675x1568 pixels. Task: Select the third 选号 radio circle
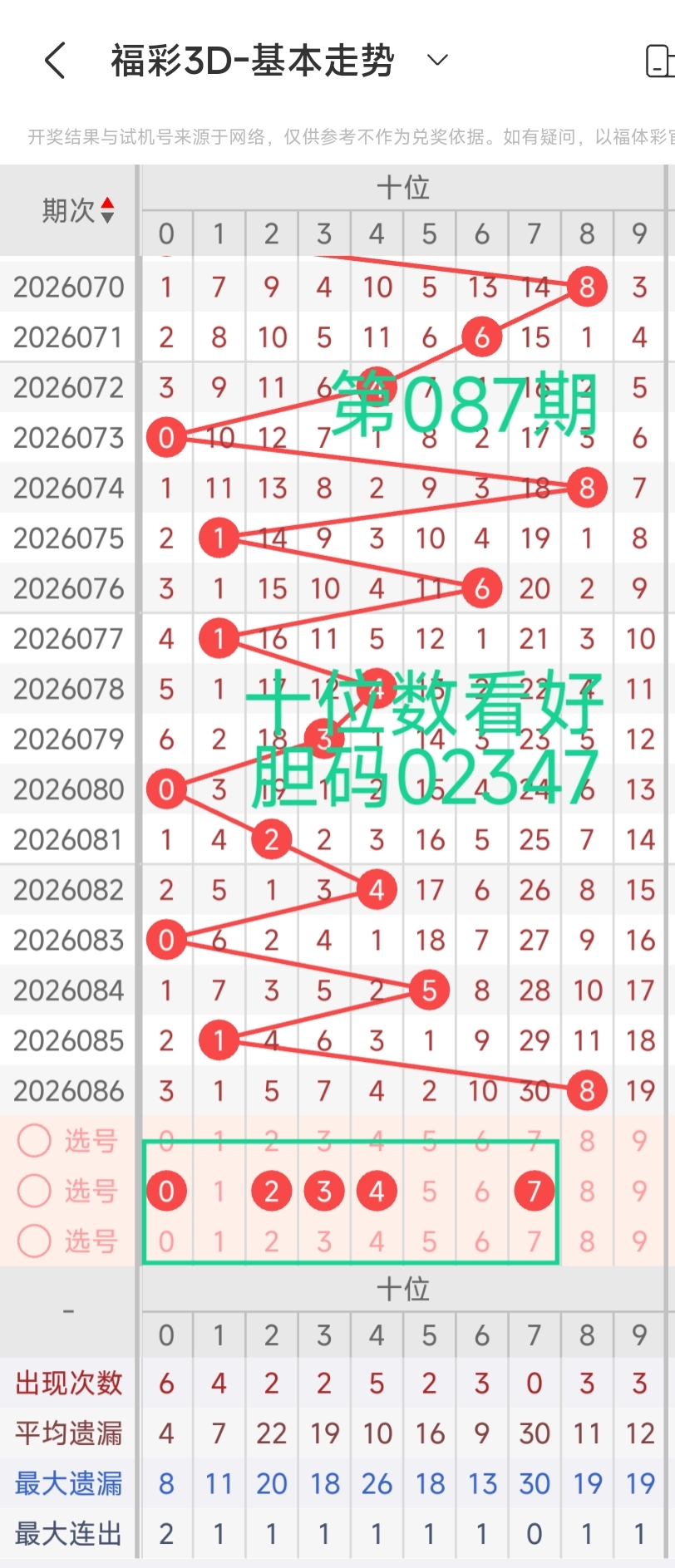click(x=35, y=1241)
